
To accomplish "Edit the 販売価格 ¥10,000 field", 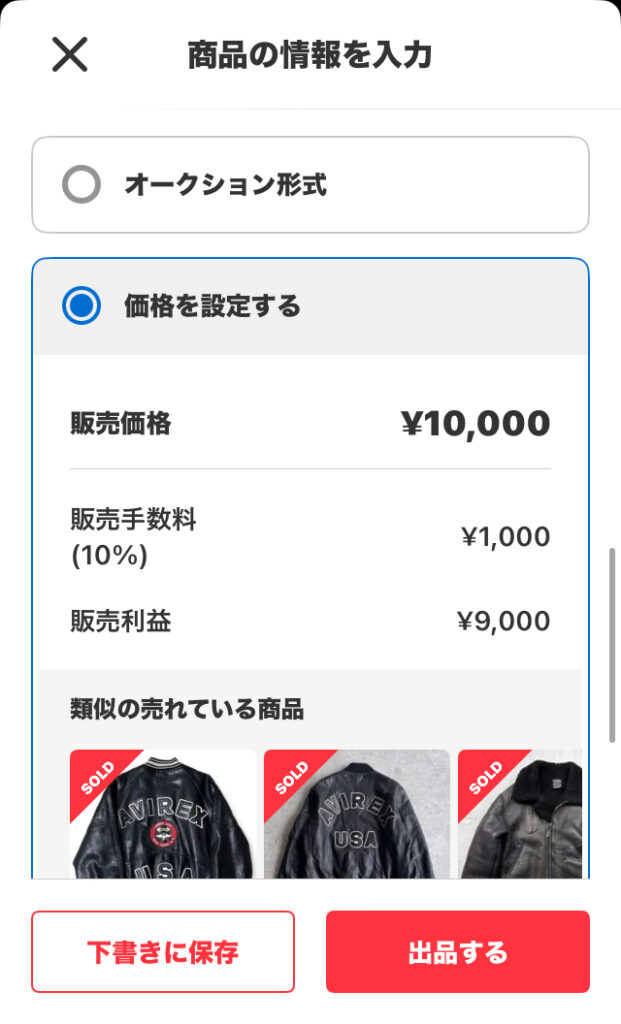I will (475, 424).
